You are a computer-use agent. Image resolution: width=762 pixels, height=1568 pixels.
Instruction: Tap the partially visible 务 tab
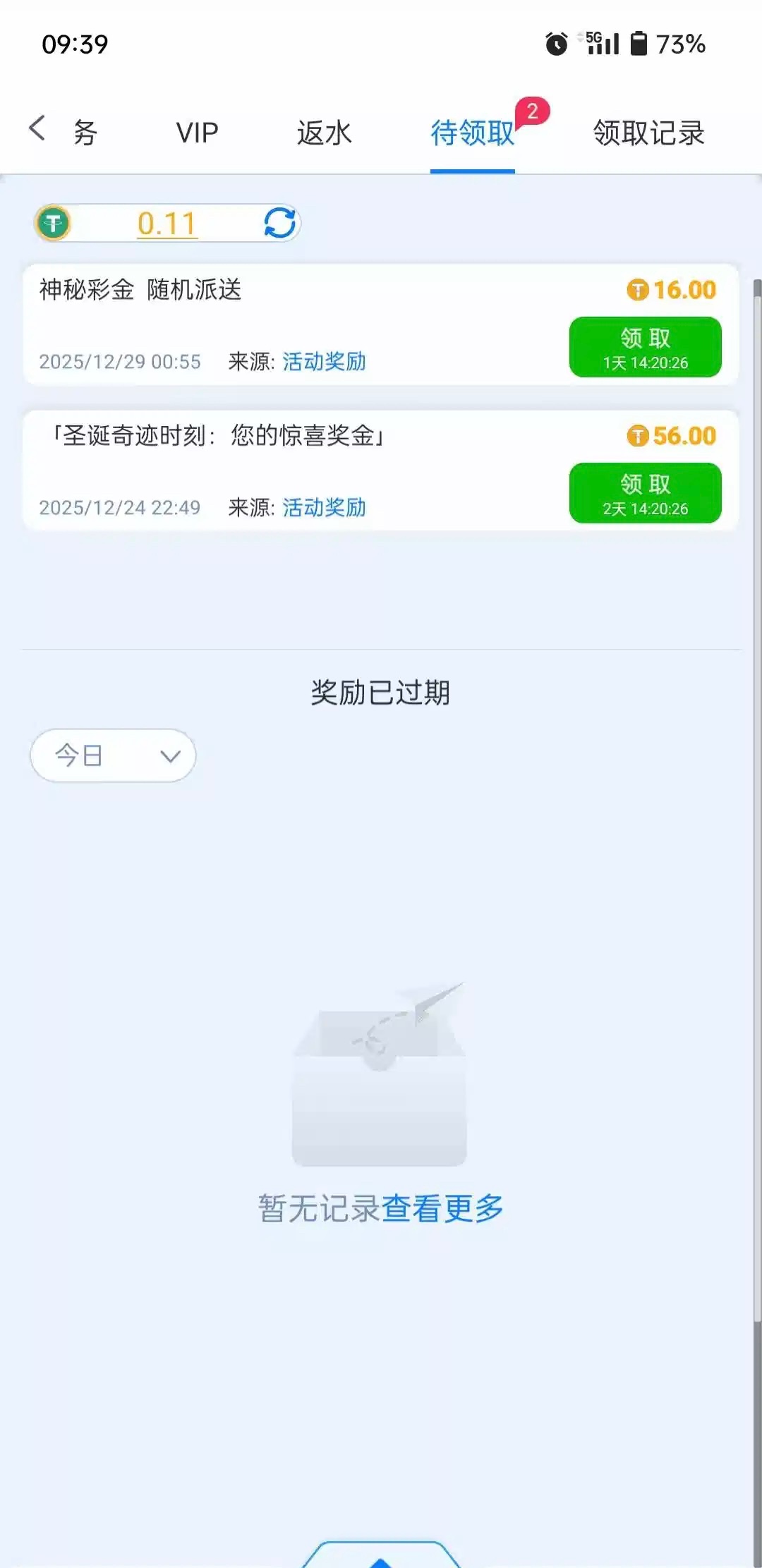(85, 133)
